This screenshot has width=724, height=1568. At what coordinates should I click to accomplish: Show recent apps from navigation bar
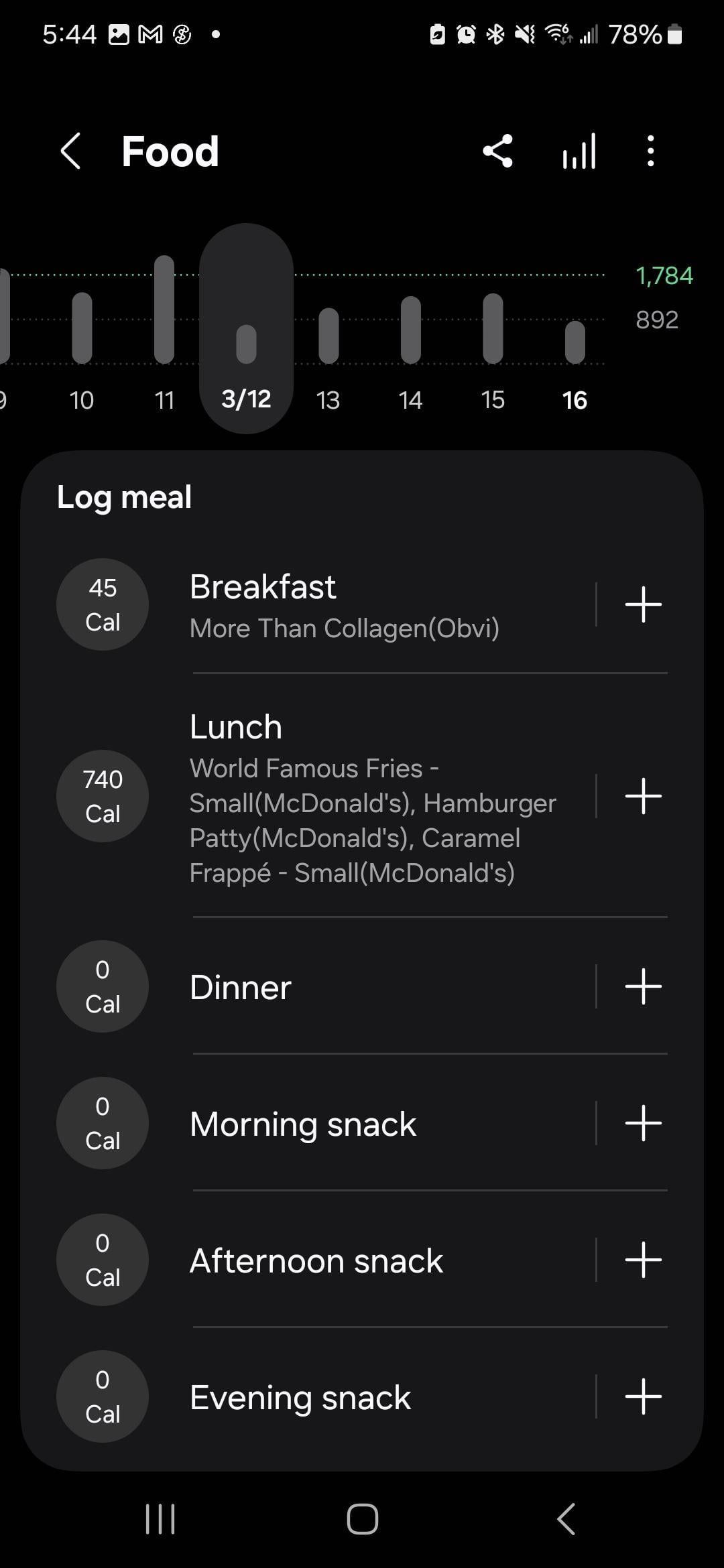tap(160, 1518)
